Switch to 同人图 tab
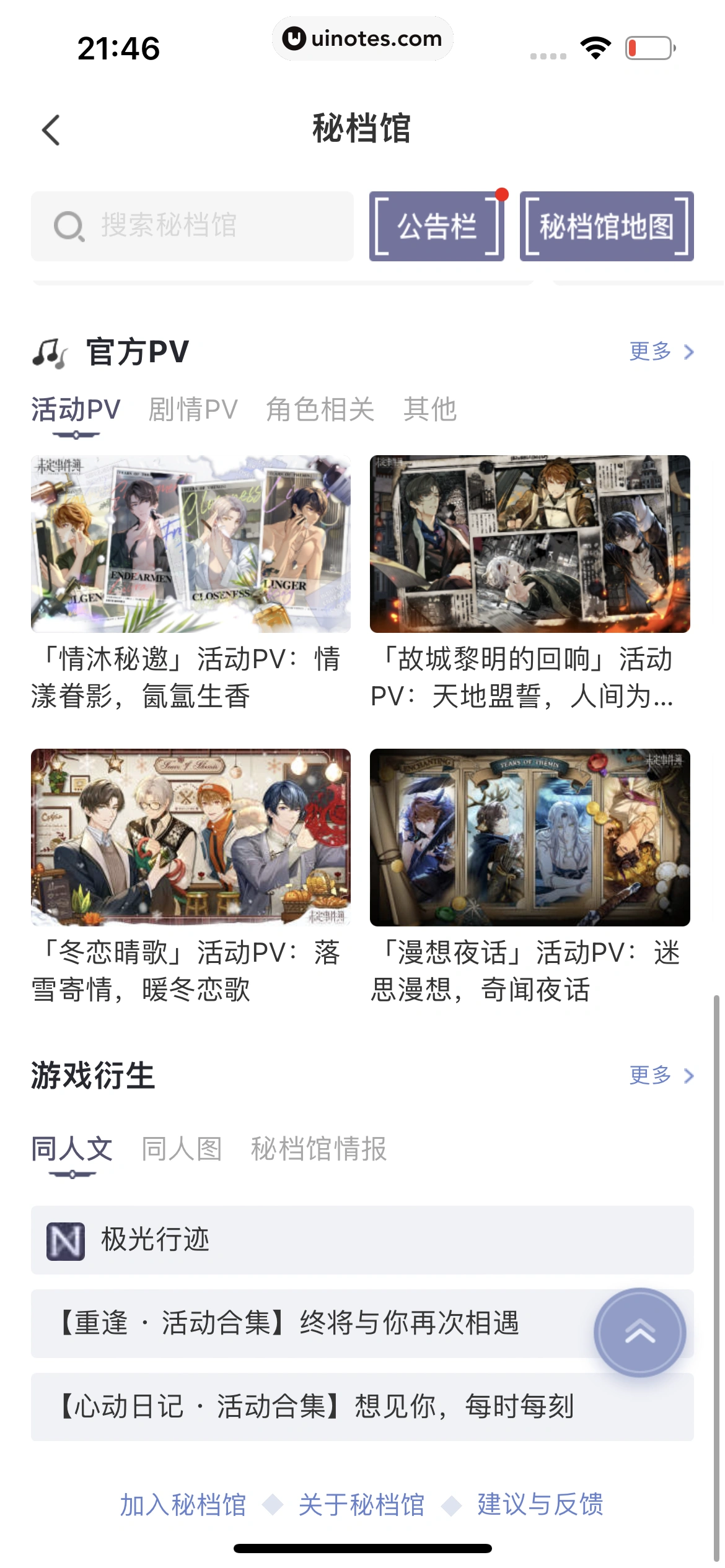The height and width of the screenshot is (1568, 725). click(x=182, y=1149)
